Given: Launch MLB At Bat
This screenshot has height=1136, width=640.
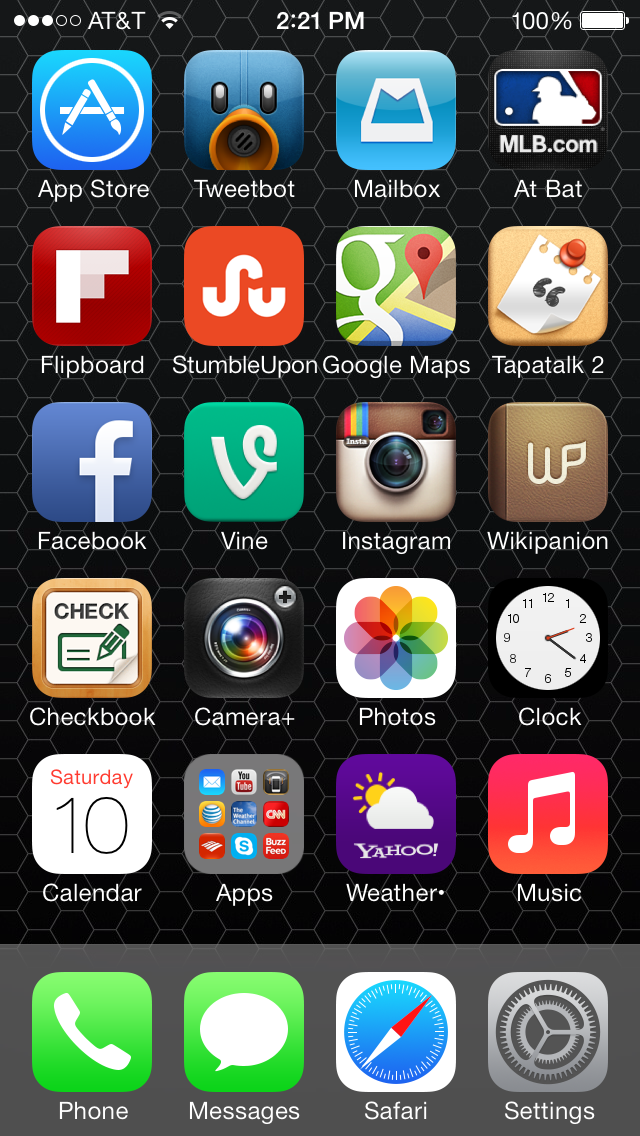Looking at the screenshot, I should pos(548,110).
